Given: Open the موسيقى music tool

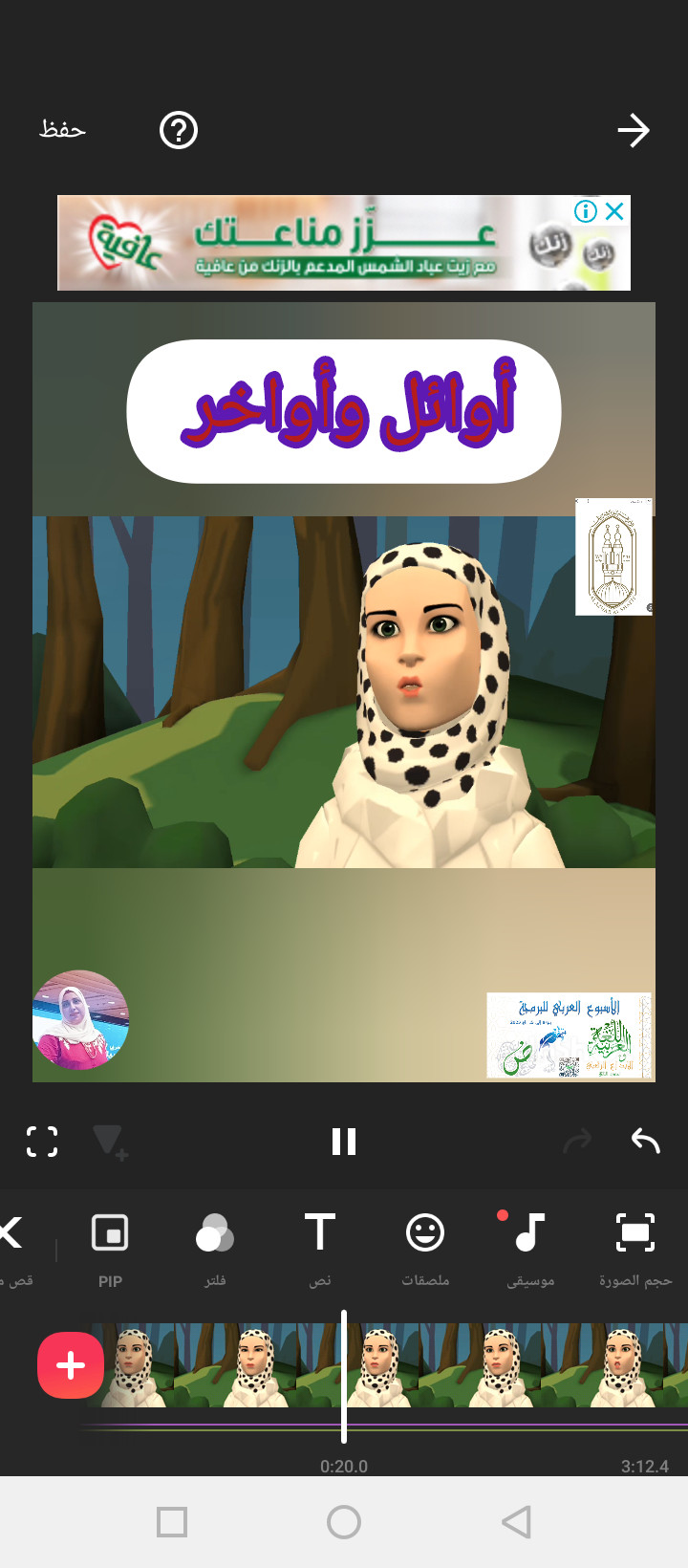Looking at the screenshot, I should 529,1247.
